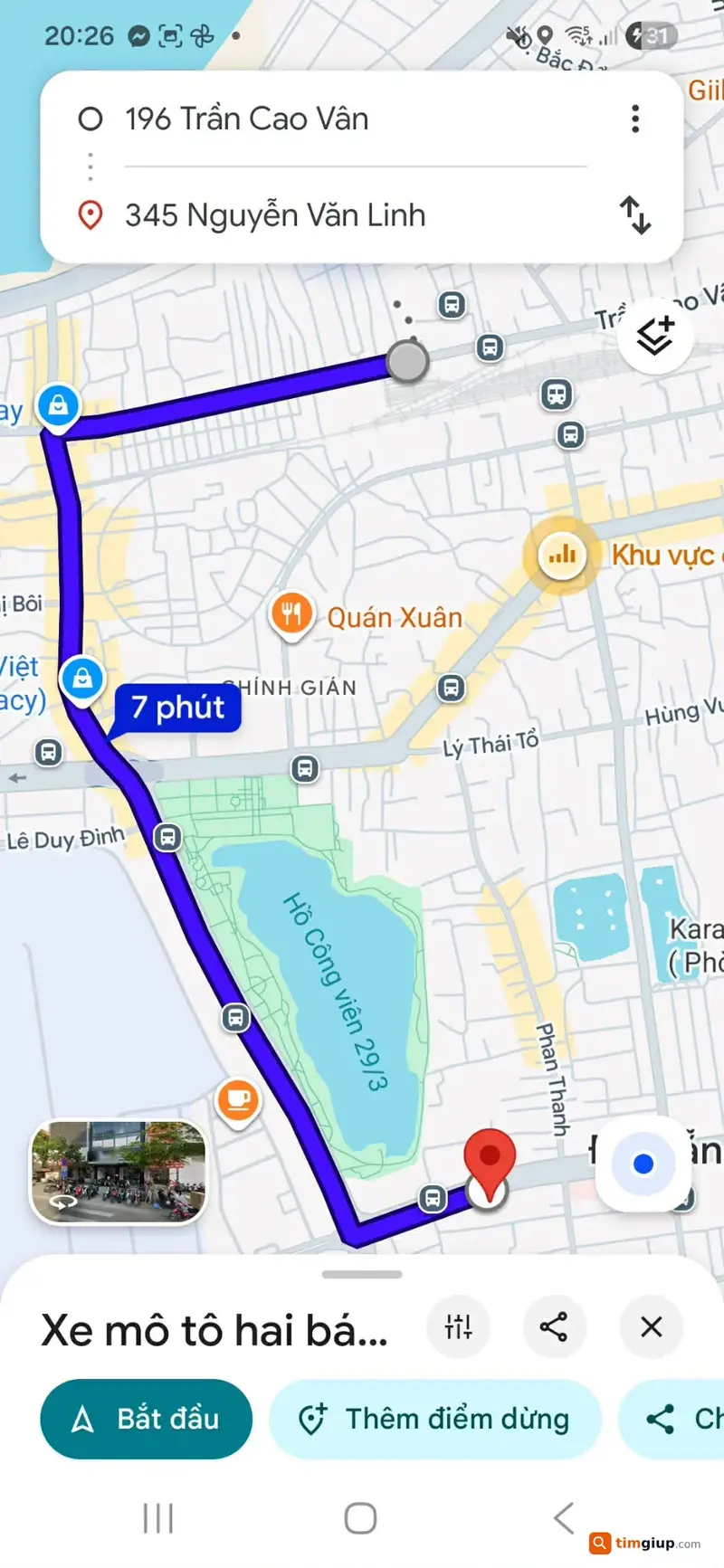
Task: Open the three-dot route menu
Action: [635, 119]
